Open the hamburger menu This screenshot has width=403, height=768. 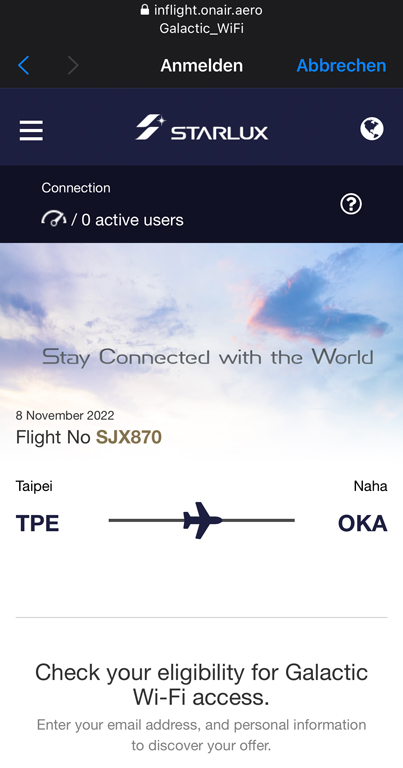coord(31,130)
